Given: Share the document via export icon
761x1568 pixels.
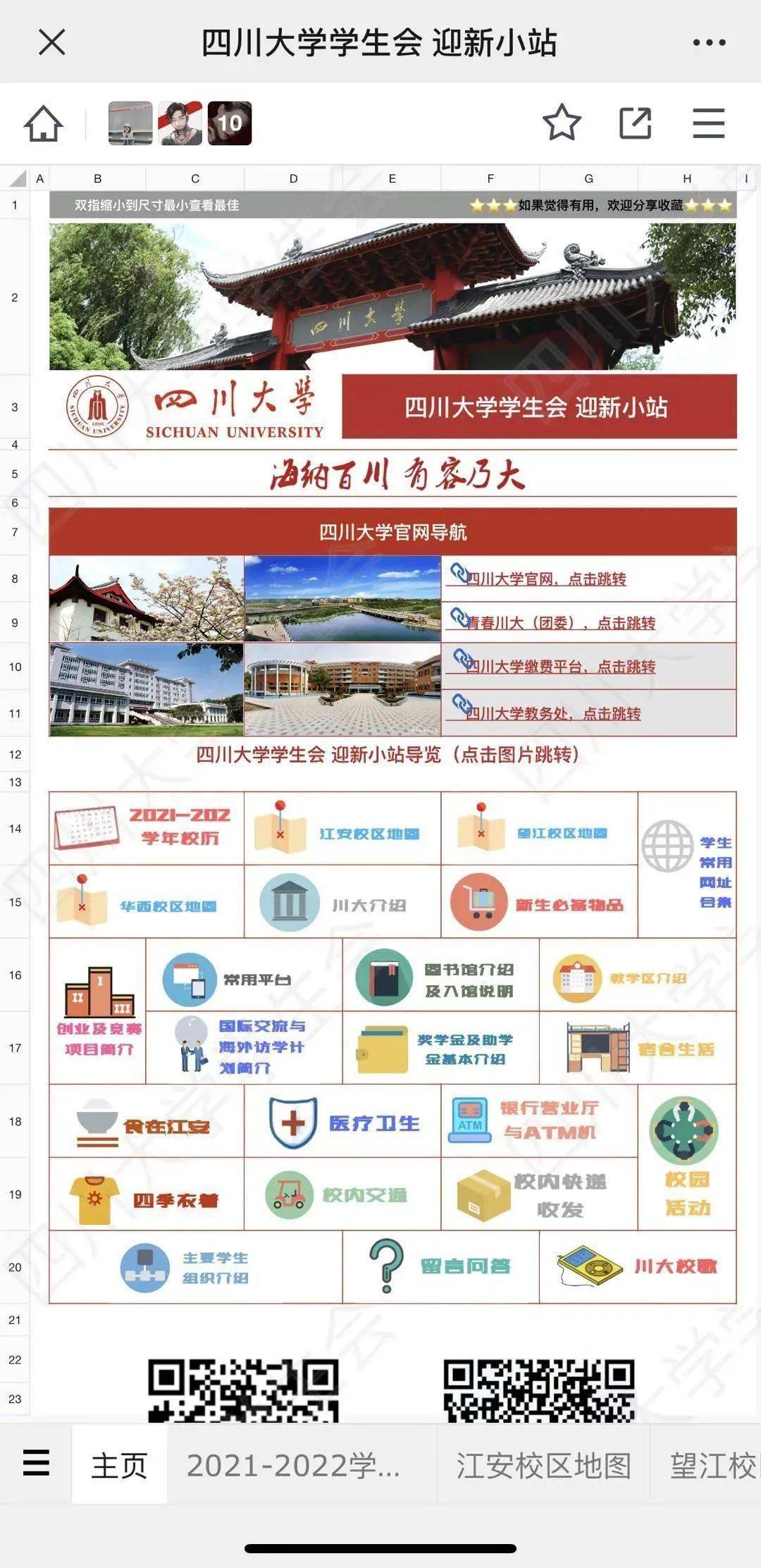Looking at the screenshot, I should coord(635,123).
